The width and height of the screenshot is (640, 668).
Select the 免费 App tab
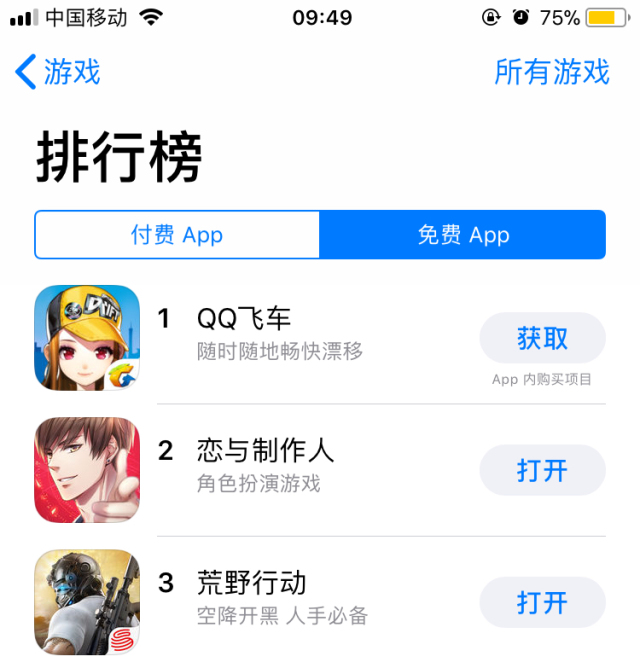point(463,235)
